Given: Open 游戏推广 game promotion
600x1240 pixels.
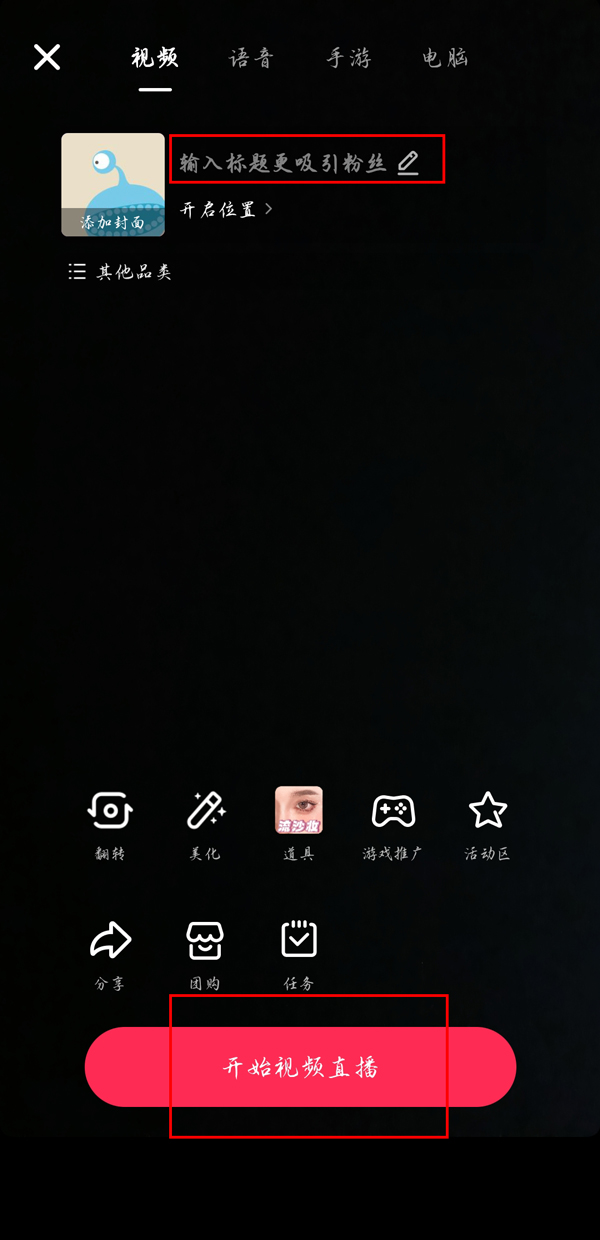Looking at the screenshot, I should click(393, 823).
